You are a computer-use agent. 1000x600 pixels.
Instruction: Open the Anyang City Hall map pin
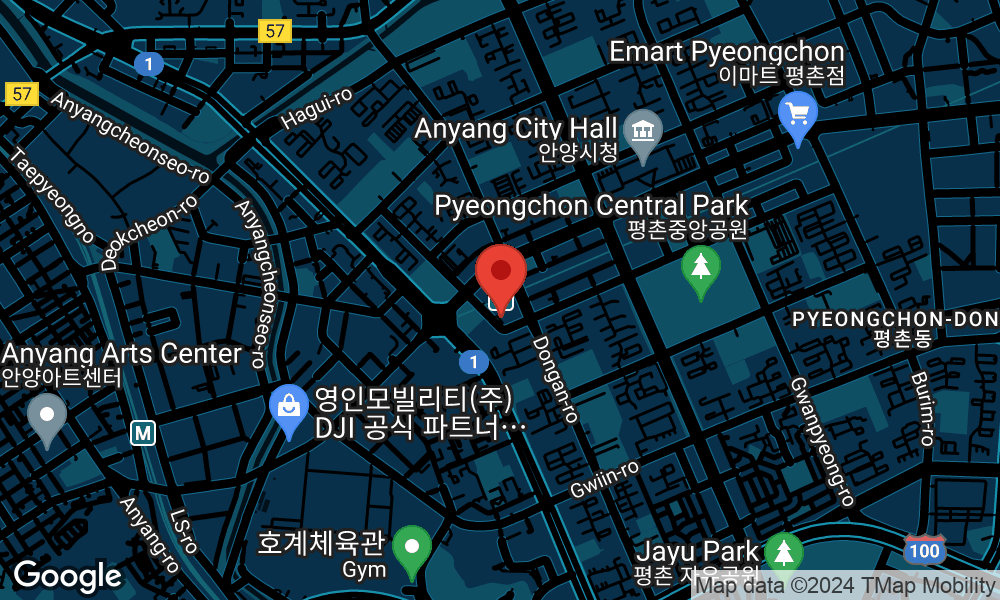click(642, 131)
